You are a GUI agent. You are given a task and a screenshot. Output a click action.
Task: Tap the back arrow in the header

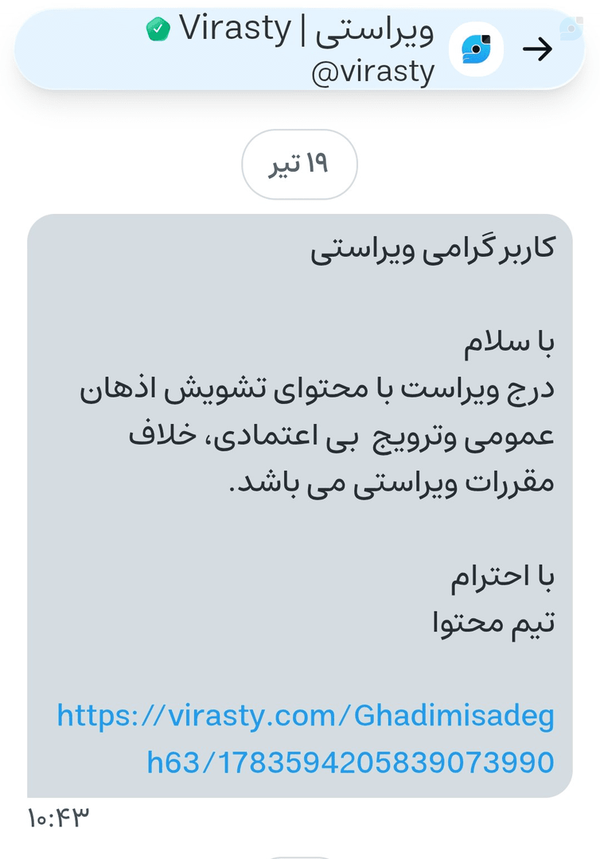point(537,49)
